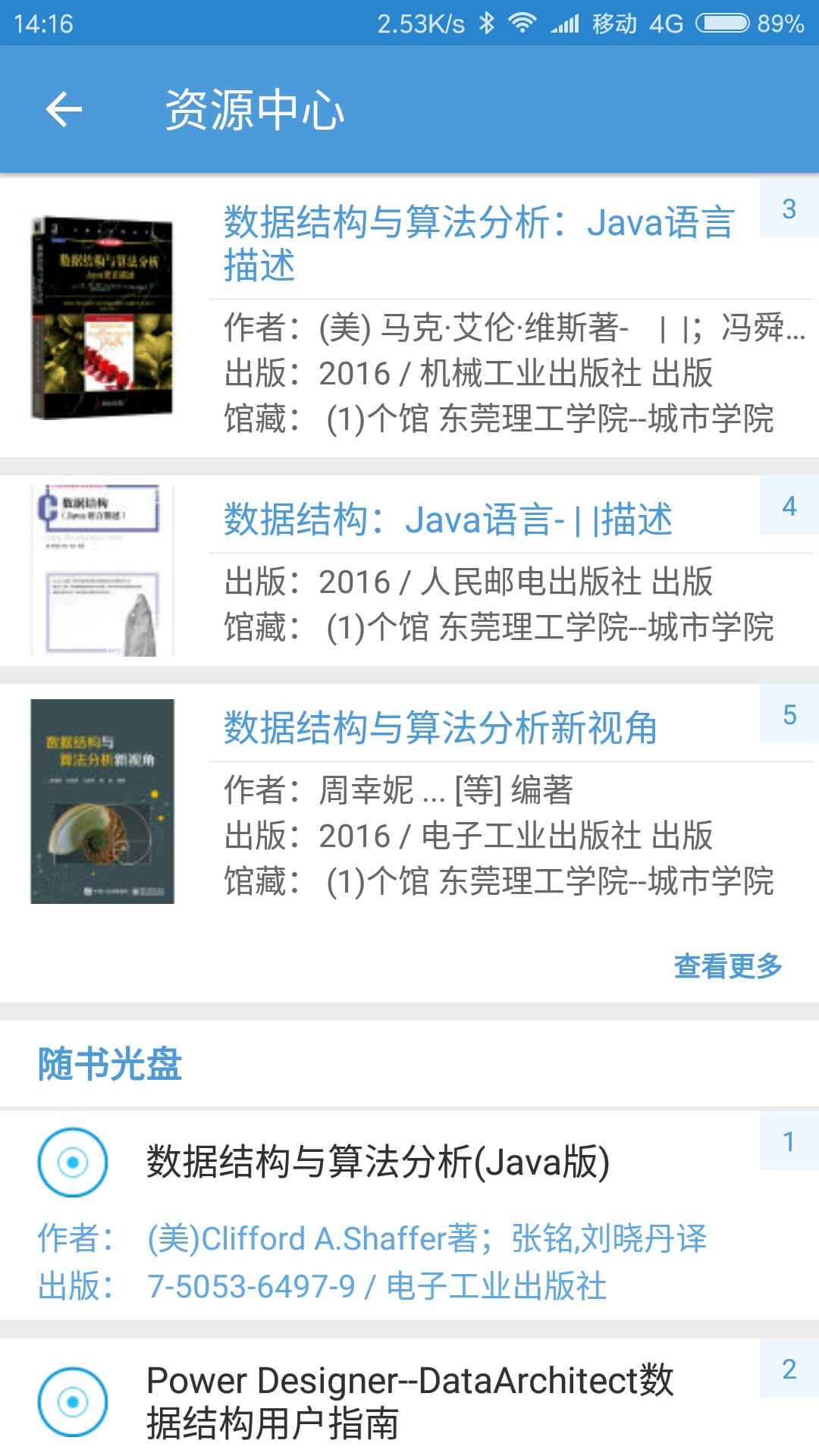Viewport: 819px width, 1456px height.
Task: Tap the Bluetooth icon in the status bar
Action: coord(489,23)
